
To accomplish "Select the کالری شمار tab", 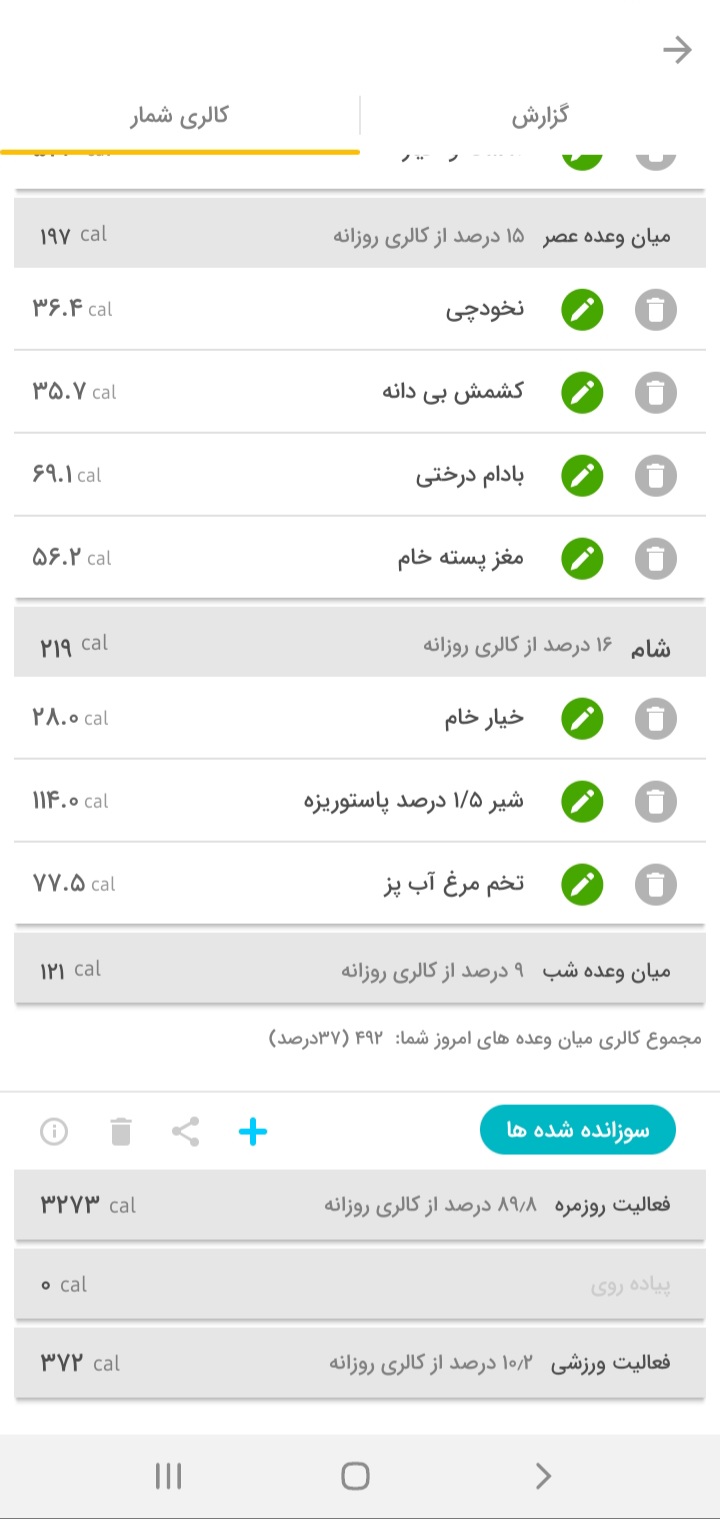I will pyautogui.click(x=180, y=116).
